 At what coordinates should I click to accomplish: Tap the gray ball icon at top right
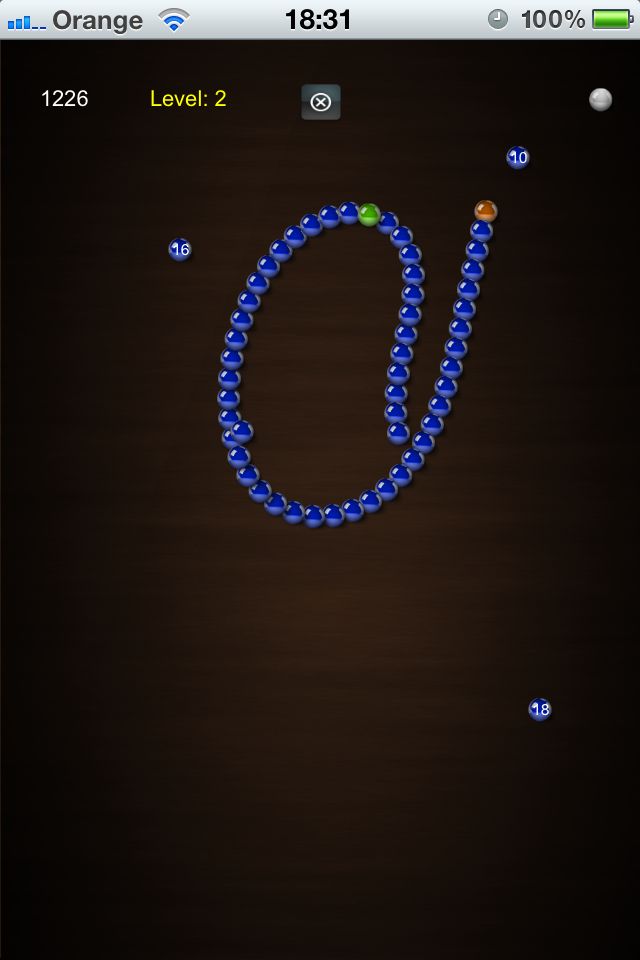[x=600, y=99]
